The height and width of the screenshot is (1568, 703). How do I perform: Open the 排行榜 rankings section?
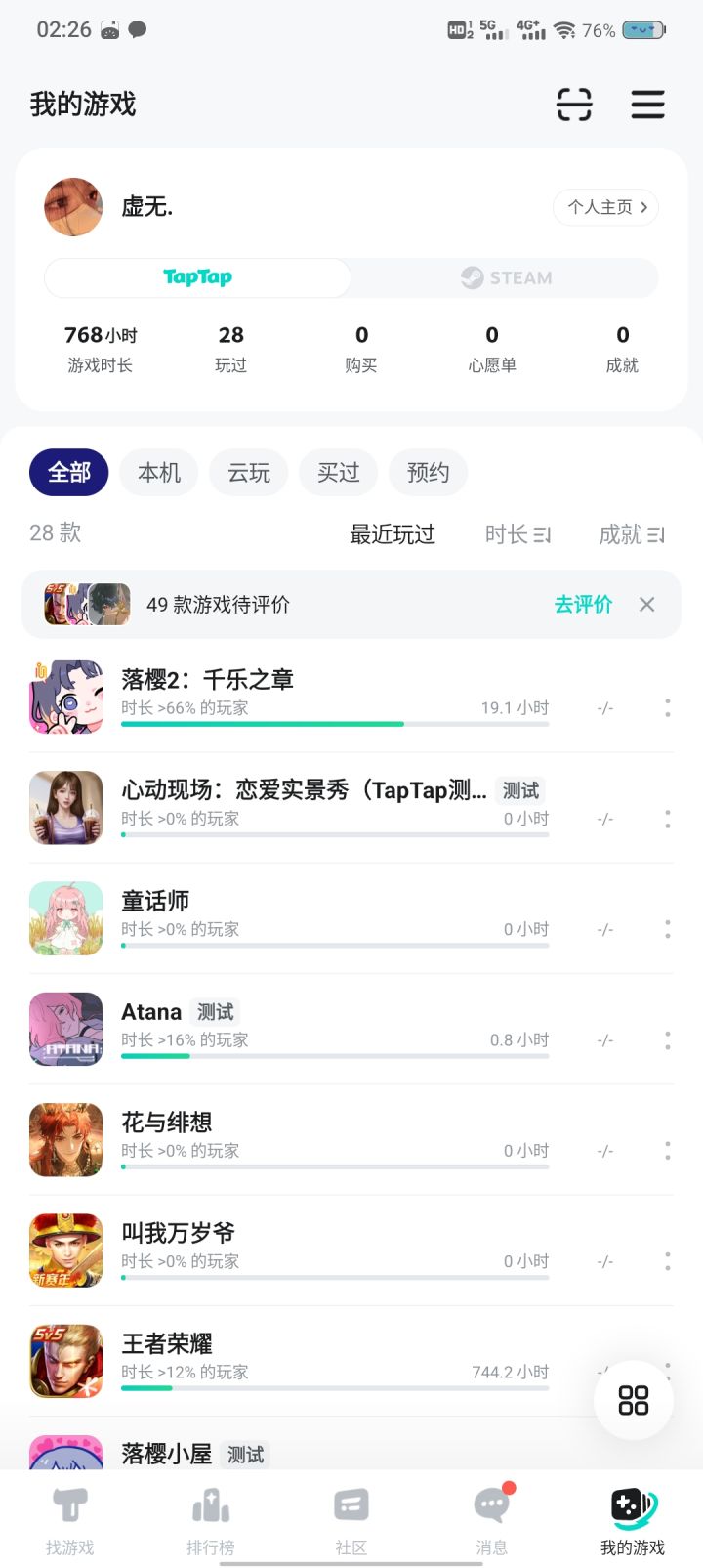click(211, 1519)
